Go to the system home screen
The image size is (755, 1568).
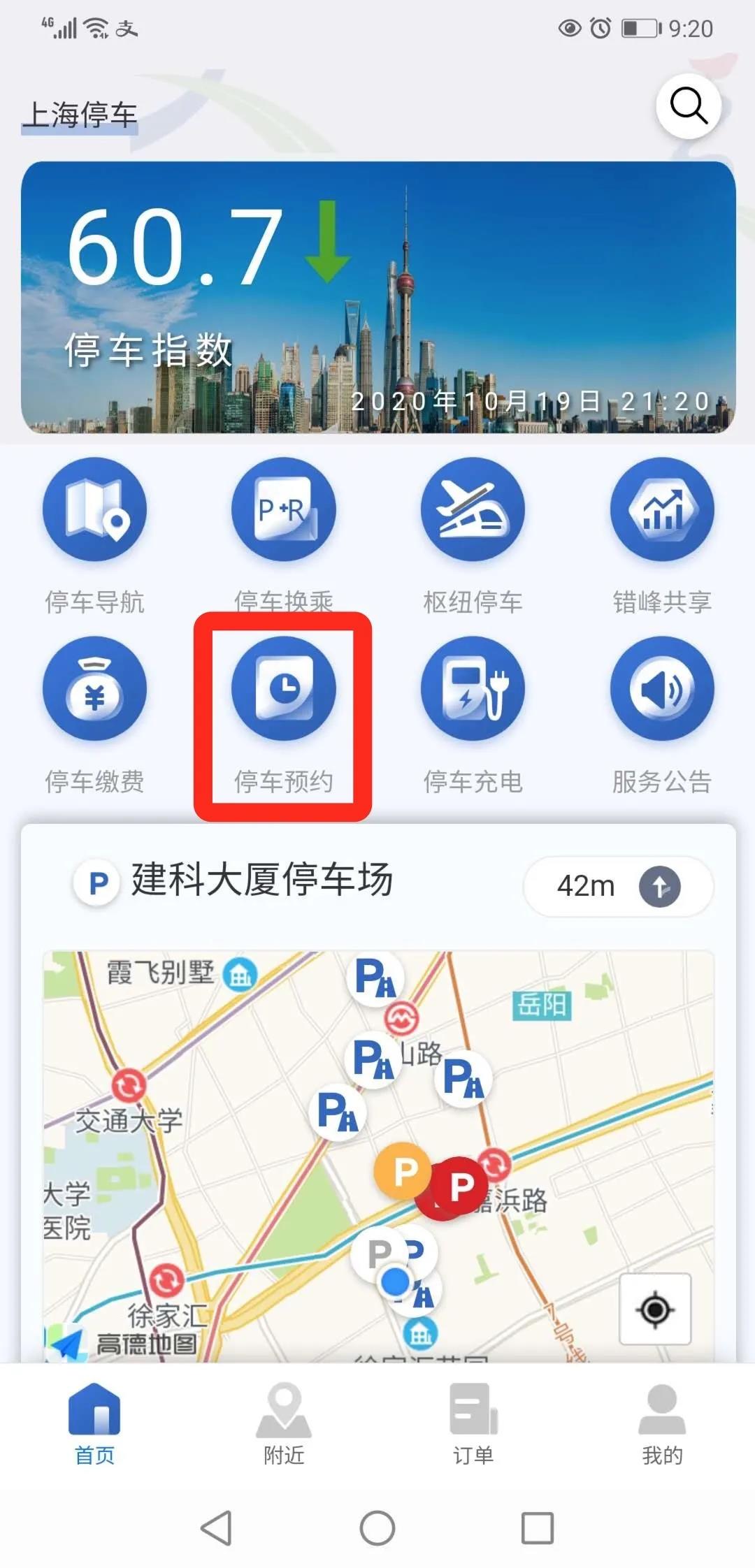tap(377, 1528)
